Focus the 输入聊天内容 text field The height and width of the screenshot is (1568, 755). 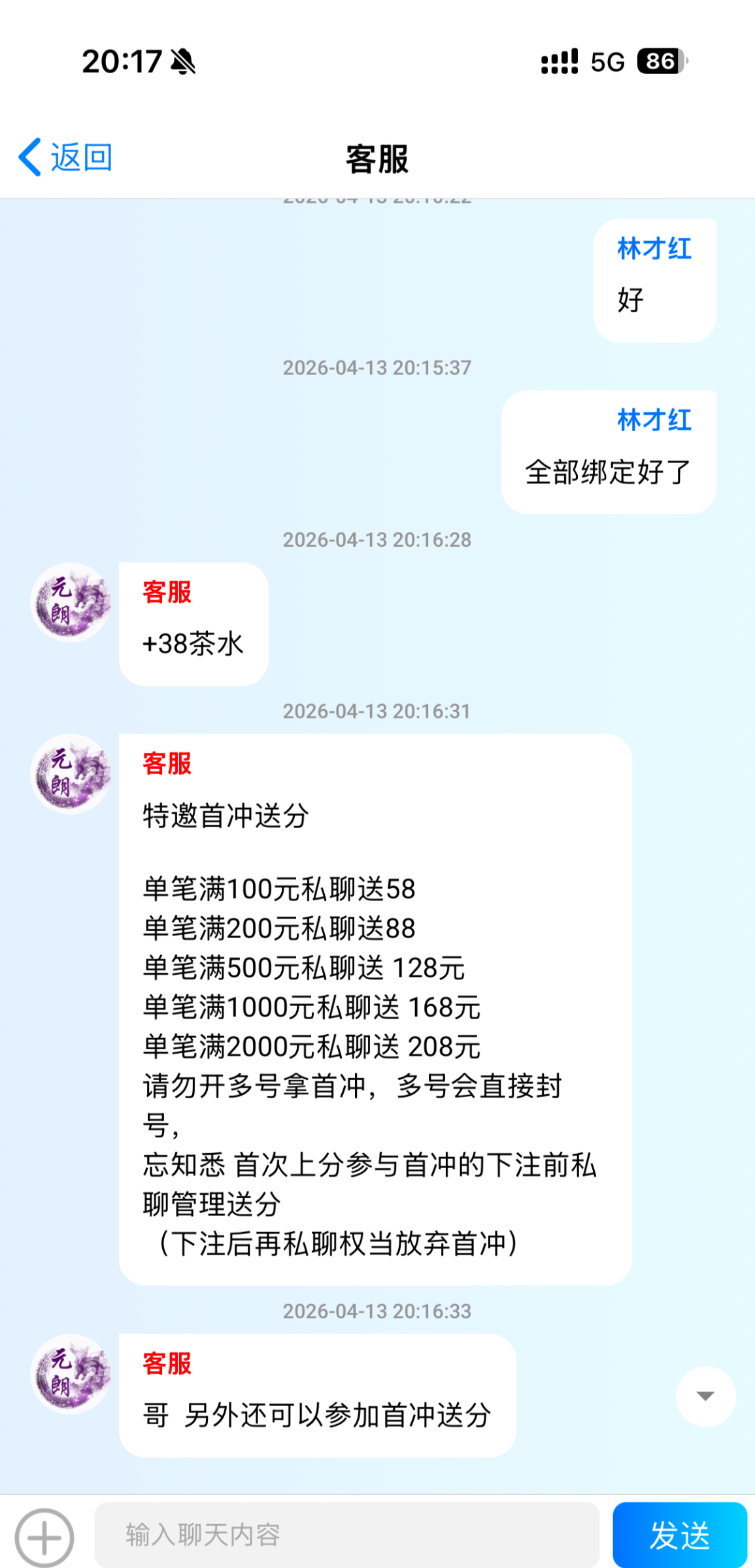[346, 1535]
